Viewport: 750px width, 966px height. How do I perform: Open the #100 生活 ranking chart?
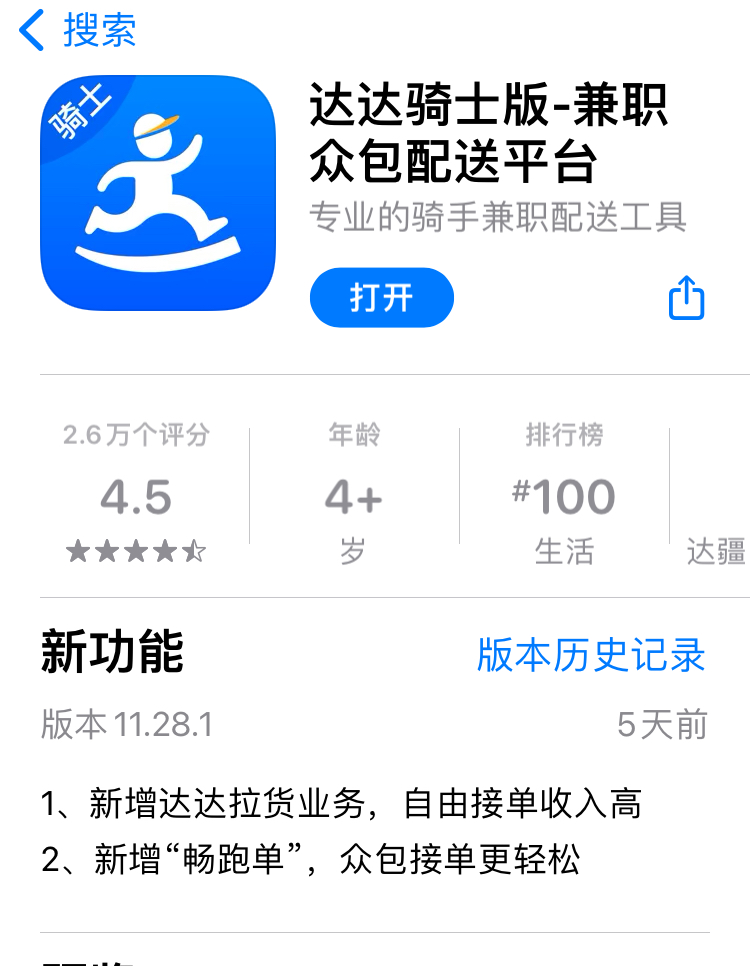coord(564,497)
